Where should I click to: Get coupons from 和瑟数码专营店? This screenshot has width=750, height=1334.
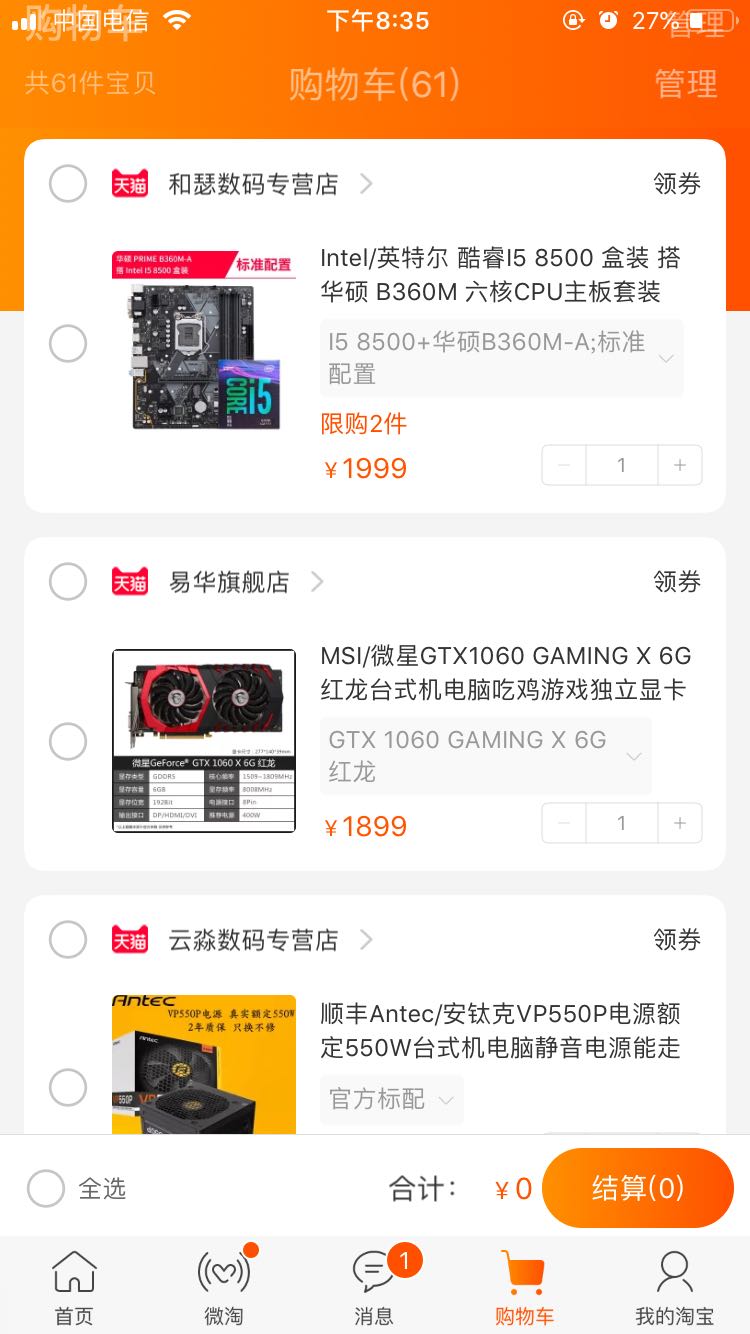tap(677, 184)
